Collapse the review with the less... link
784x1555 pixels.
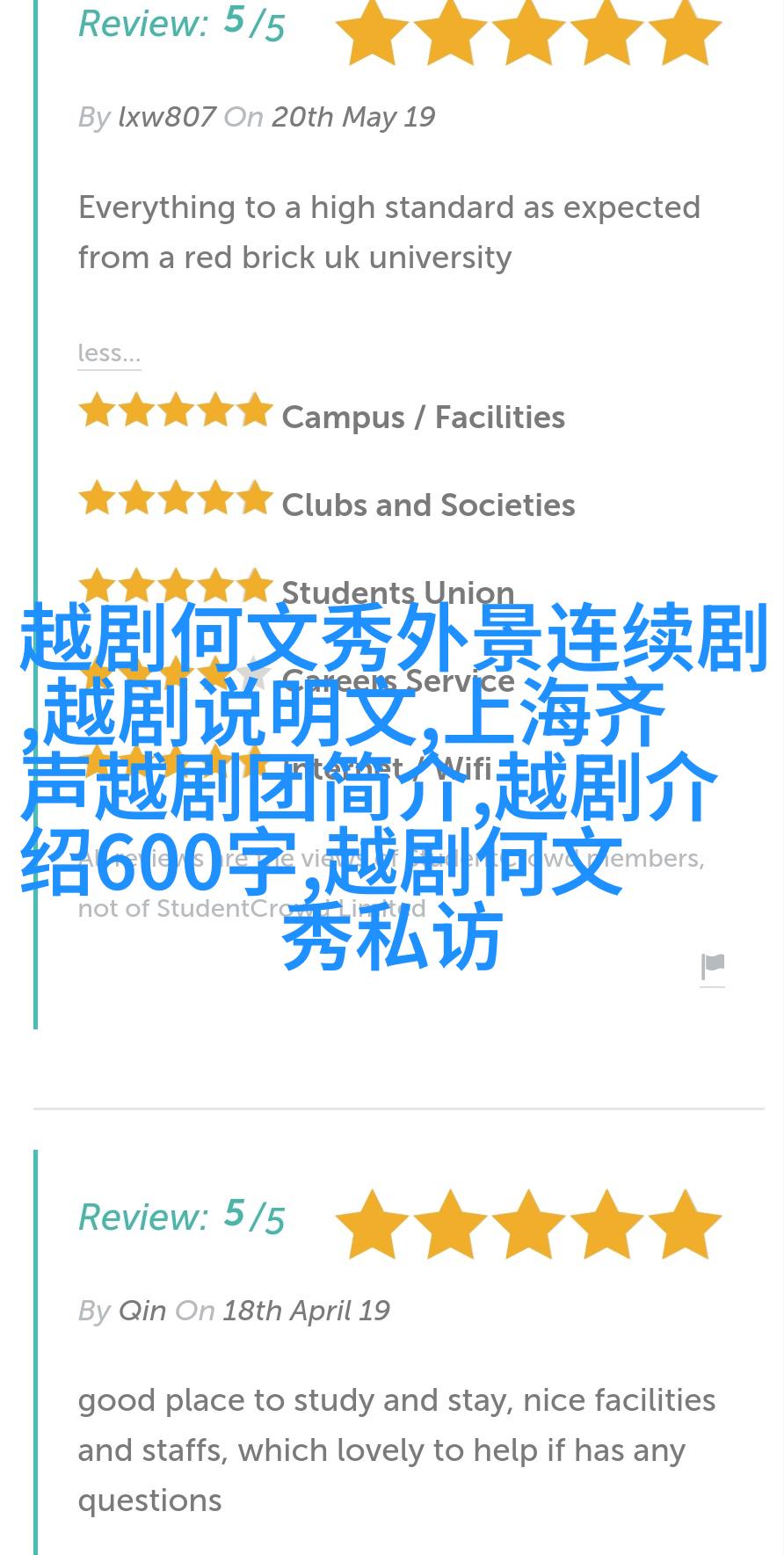(x=109, y=353)
